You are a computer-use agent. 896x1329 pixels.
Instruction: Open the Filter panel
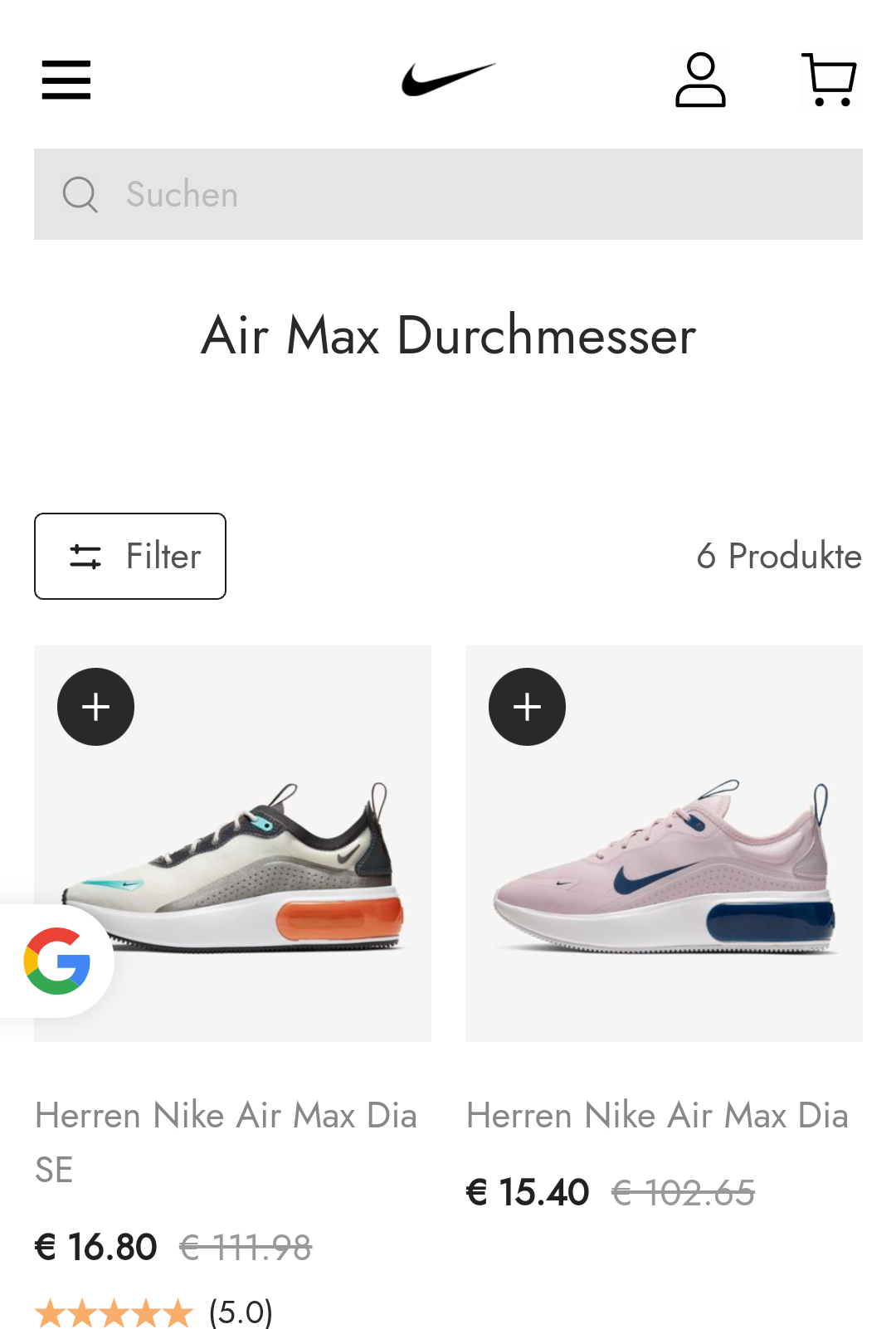(129, 556)
